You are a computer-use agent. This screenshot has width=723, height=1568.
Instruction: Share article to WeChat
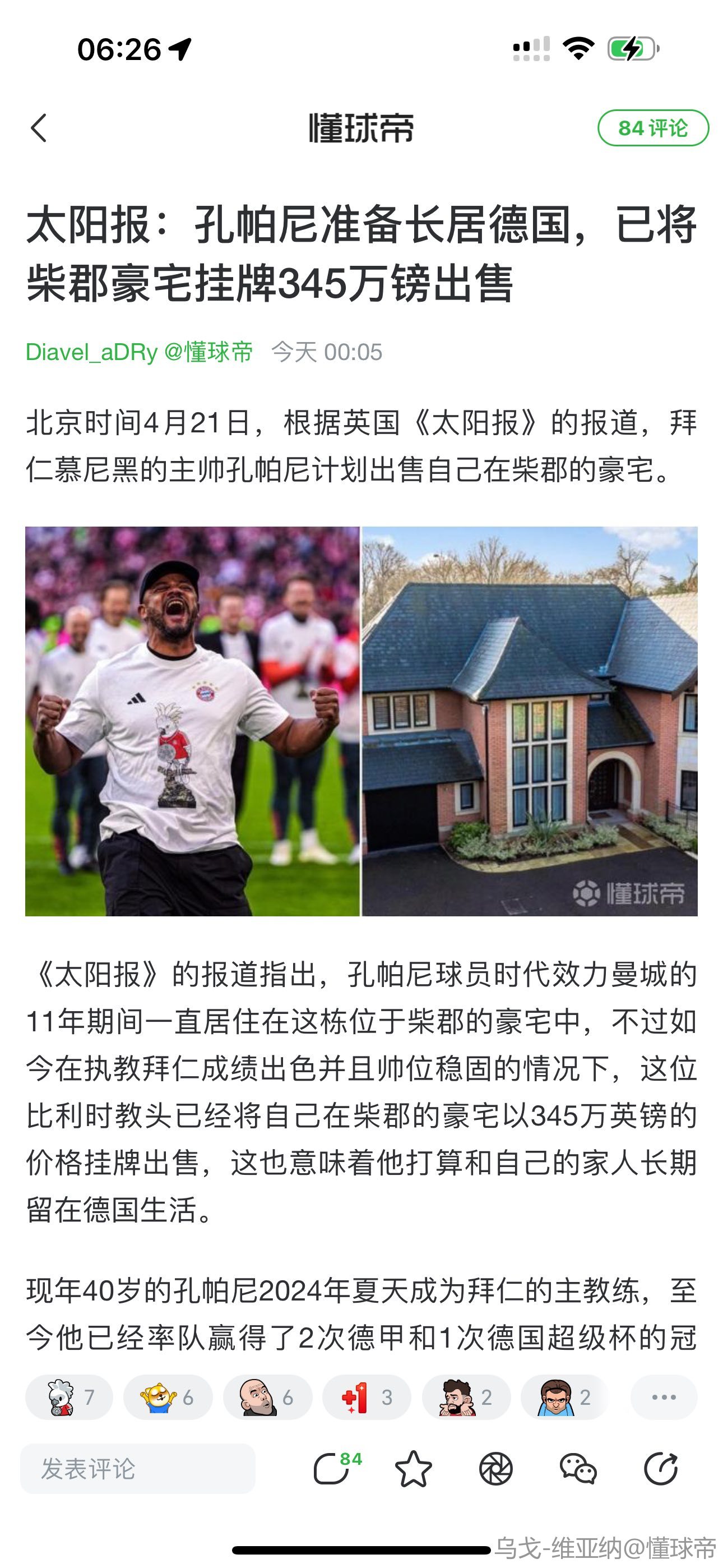(x=577, y=1469)
